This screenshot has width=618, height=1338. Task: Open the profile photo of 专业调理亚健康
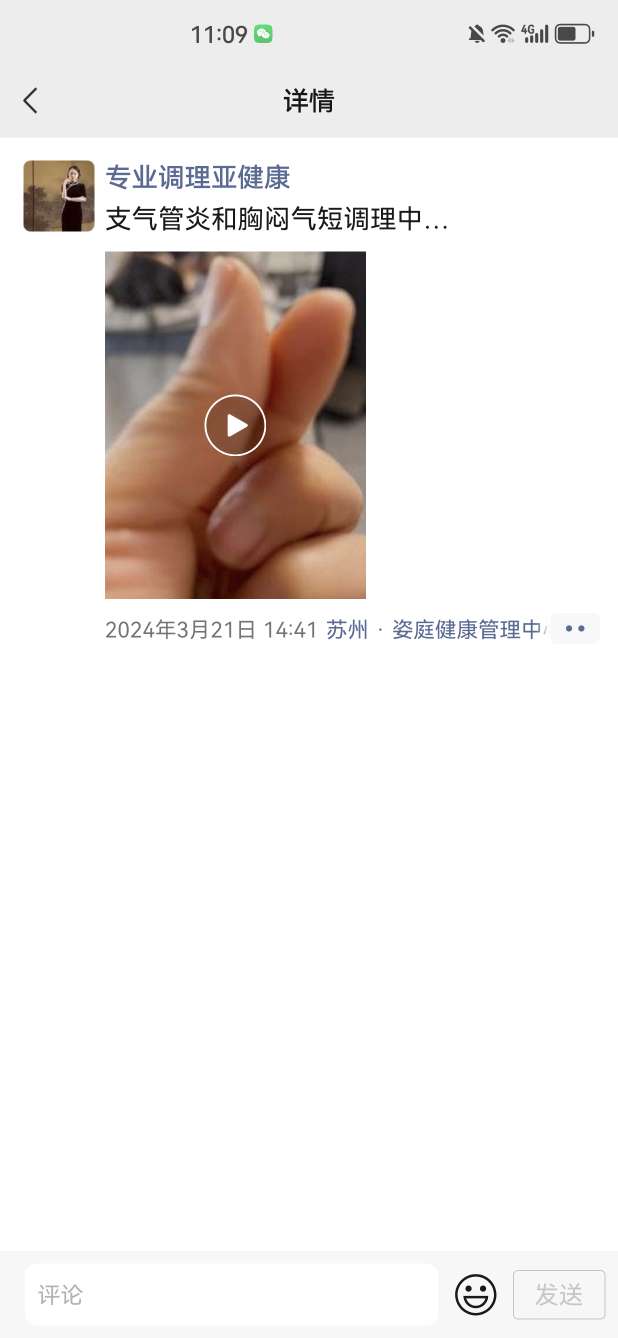tap(59, 196)
